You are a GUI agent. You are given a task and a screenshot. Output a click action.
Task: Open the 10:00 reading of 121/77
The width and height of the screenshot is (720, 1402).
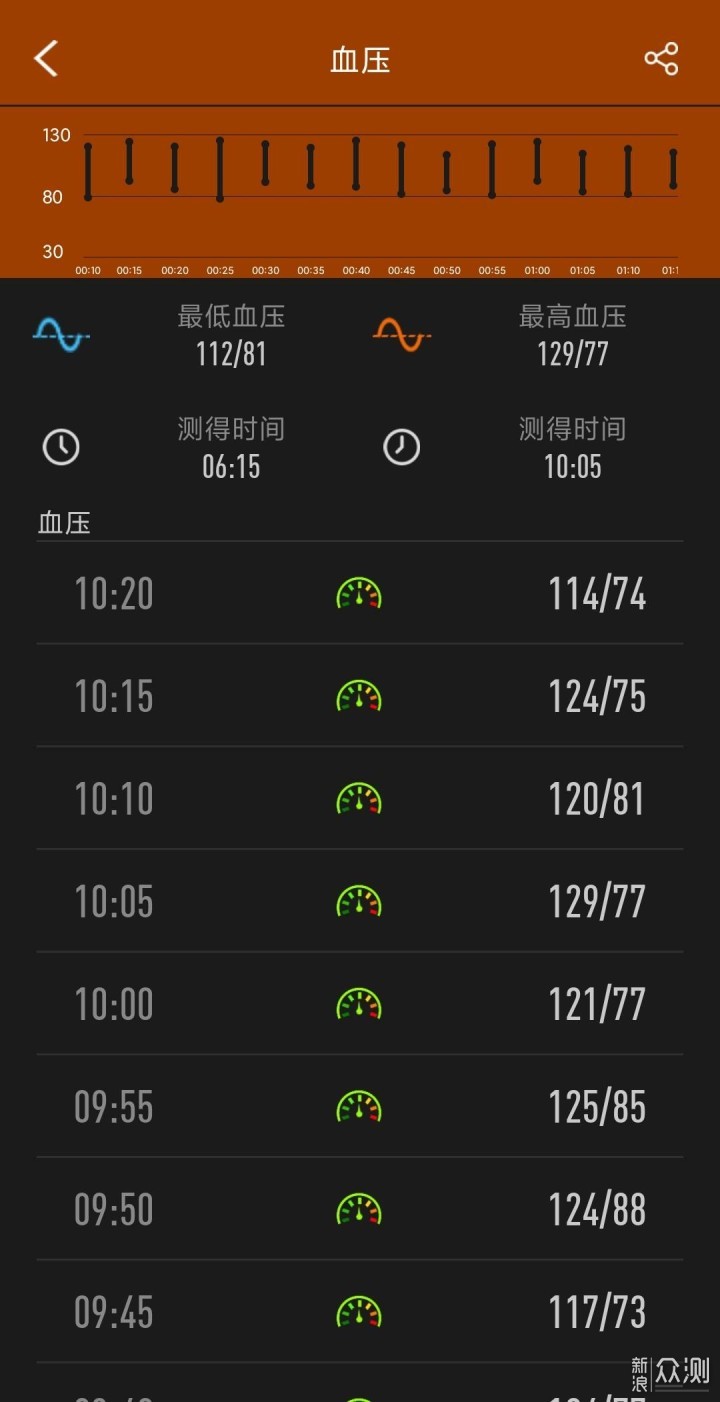click(x=360, y=1004)
